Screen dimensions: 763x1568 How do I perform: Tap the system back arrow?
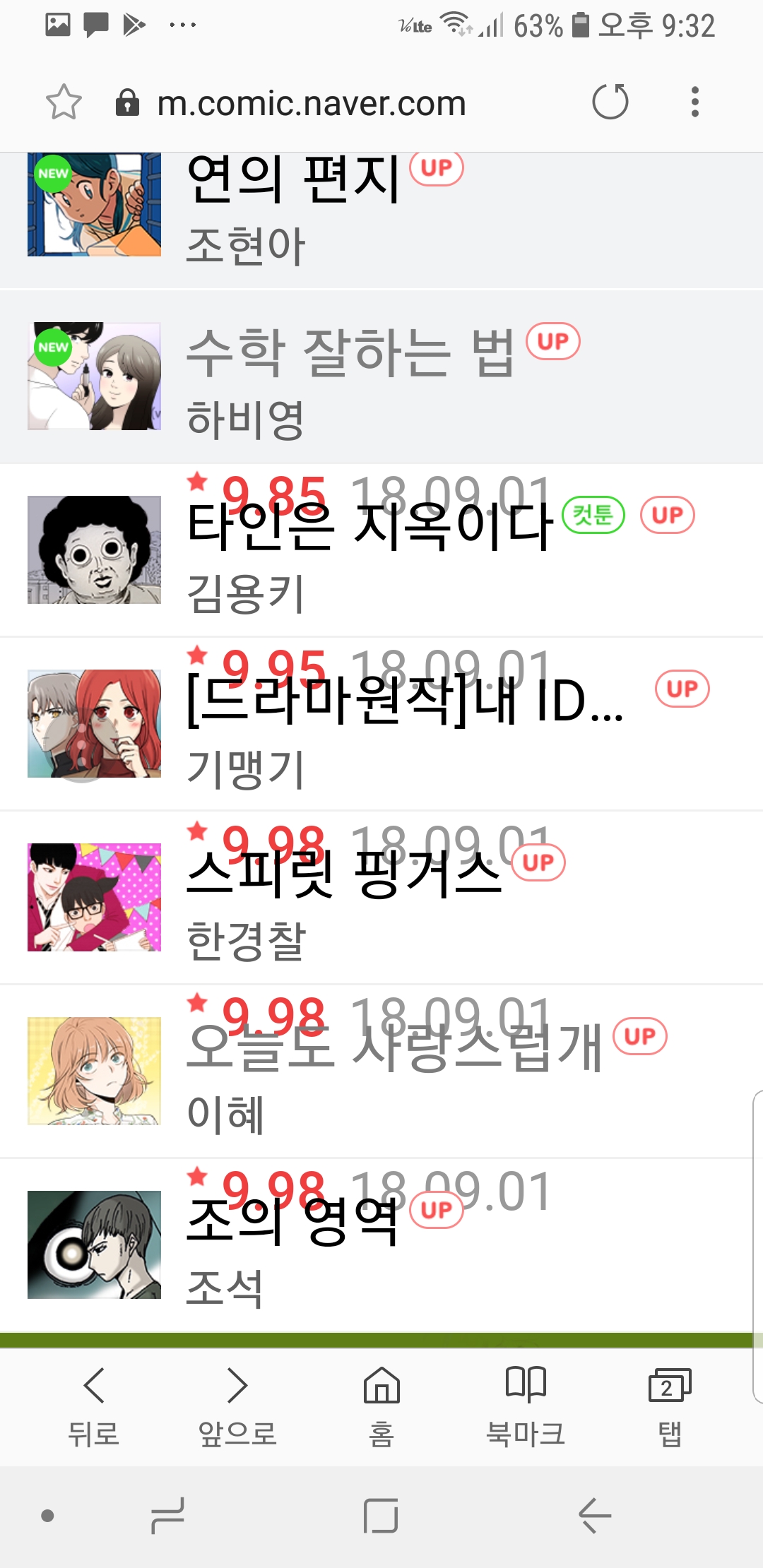coord(594,1516)
